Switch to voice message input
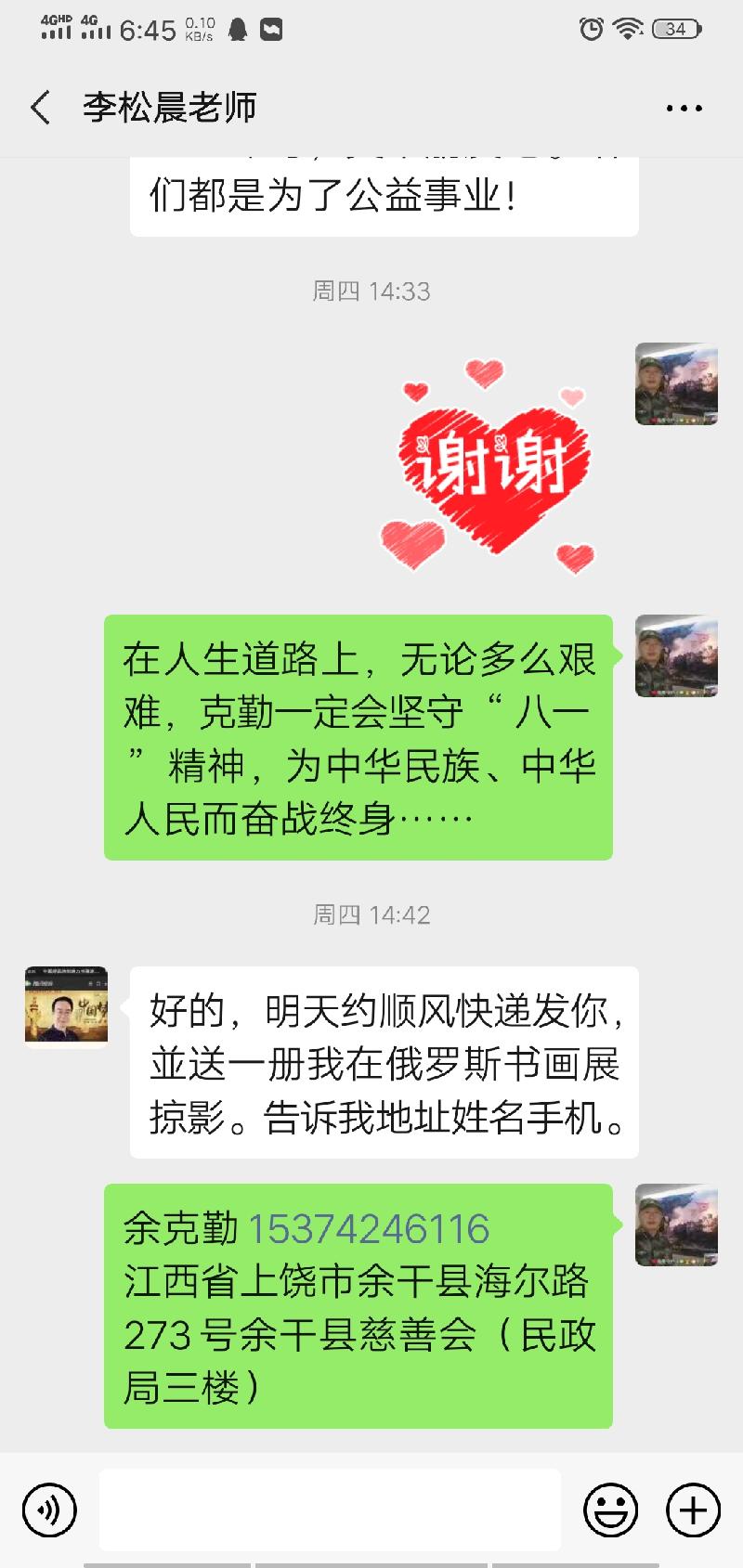743x1568 pixels. point(49,1510)
